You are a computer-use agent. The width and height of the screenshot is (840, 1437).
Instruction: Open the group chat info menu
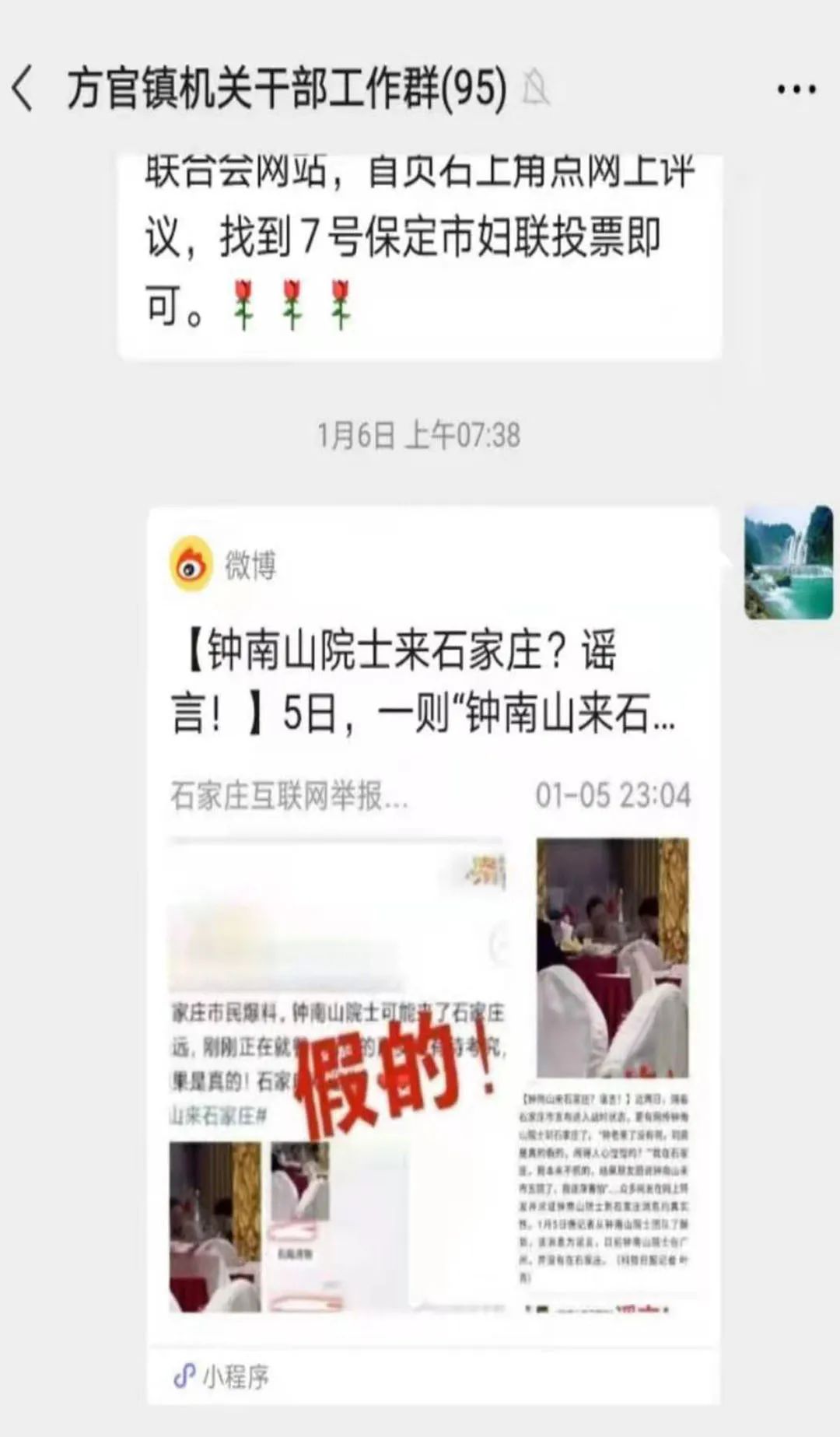pyautogui.click(x=796, y=89)
